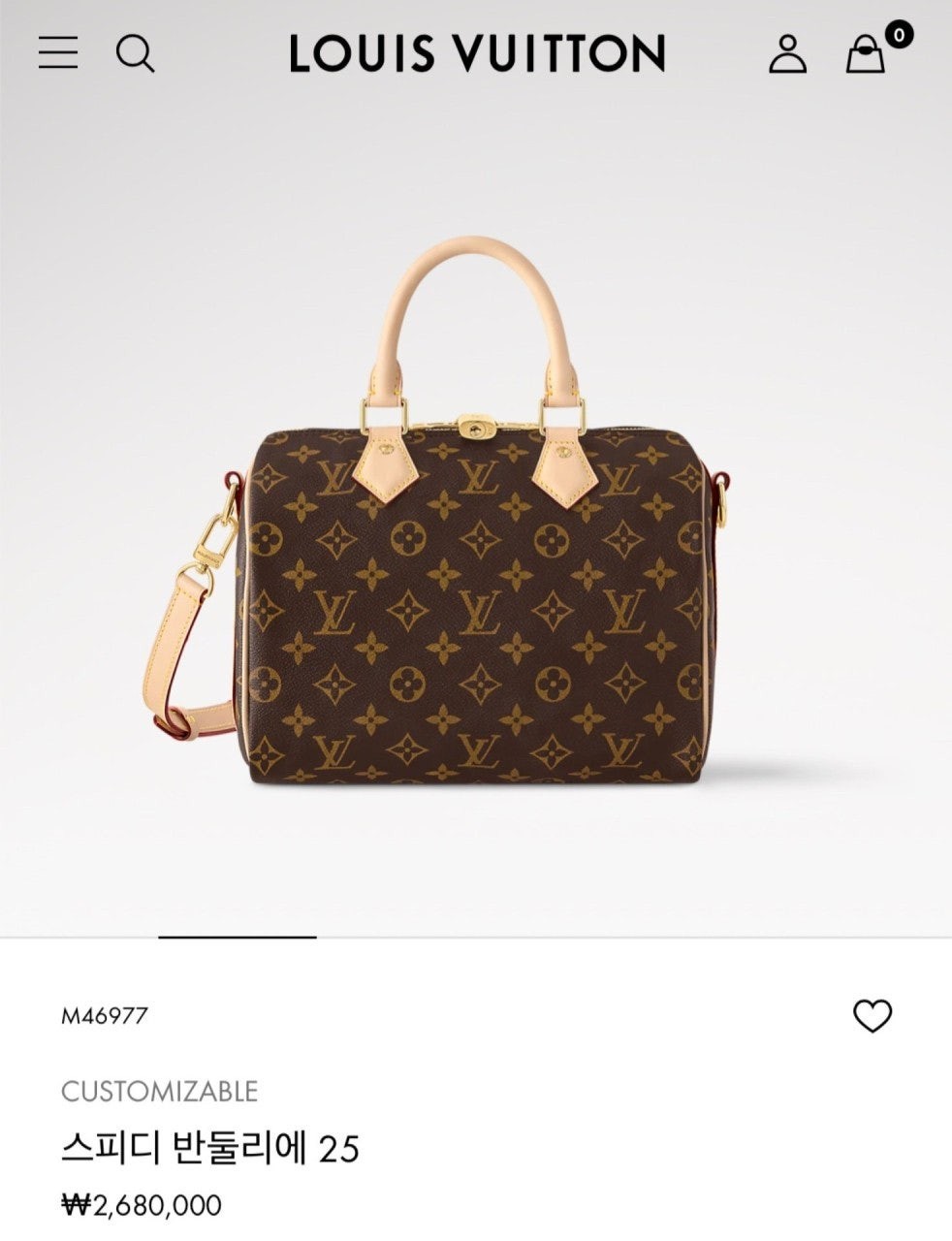Add Speedy Bandoulière 25 to wishlist

click(x=872, y=1016)
